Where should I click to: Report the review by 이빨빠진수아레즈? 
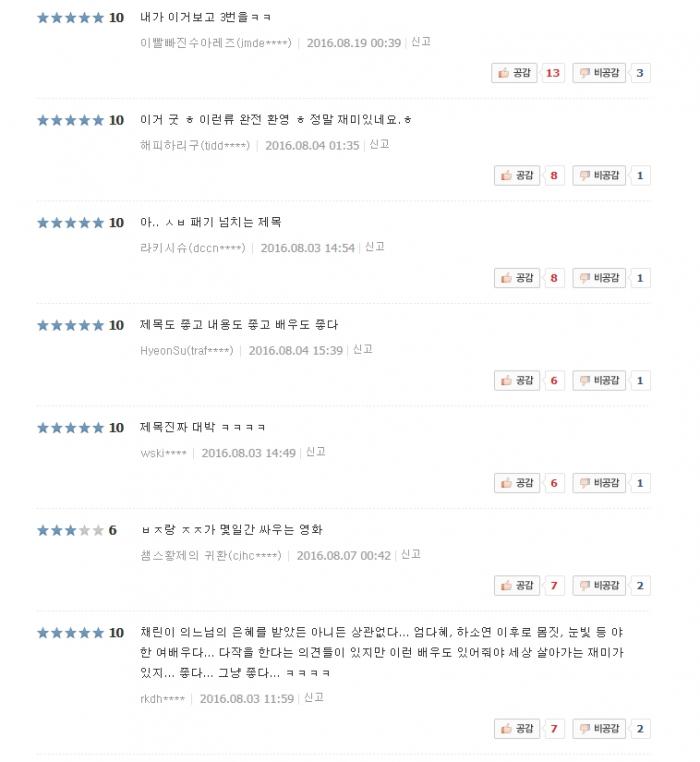tap(421, 42)
